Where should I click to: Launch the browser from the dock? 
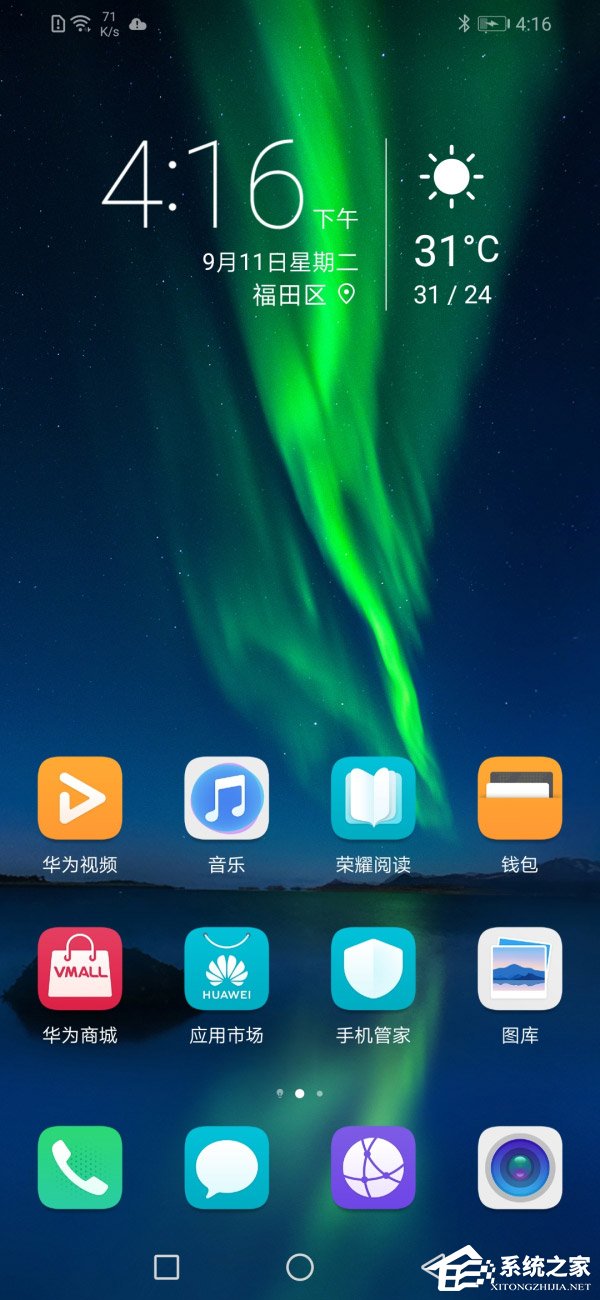point(373,1167)
